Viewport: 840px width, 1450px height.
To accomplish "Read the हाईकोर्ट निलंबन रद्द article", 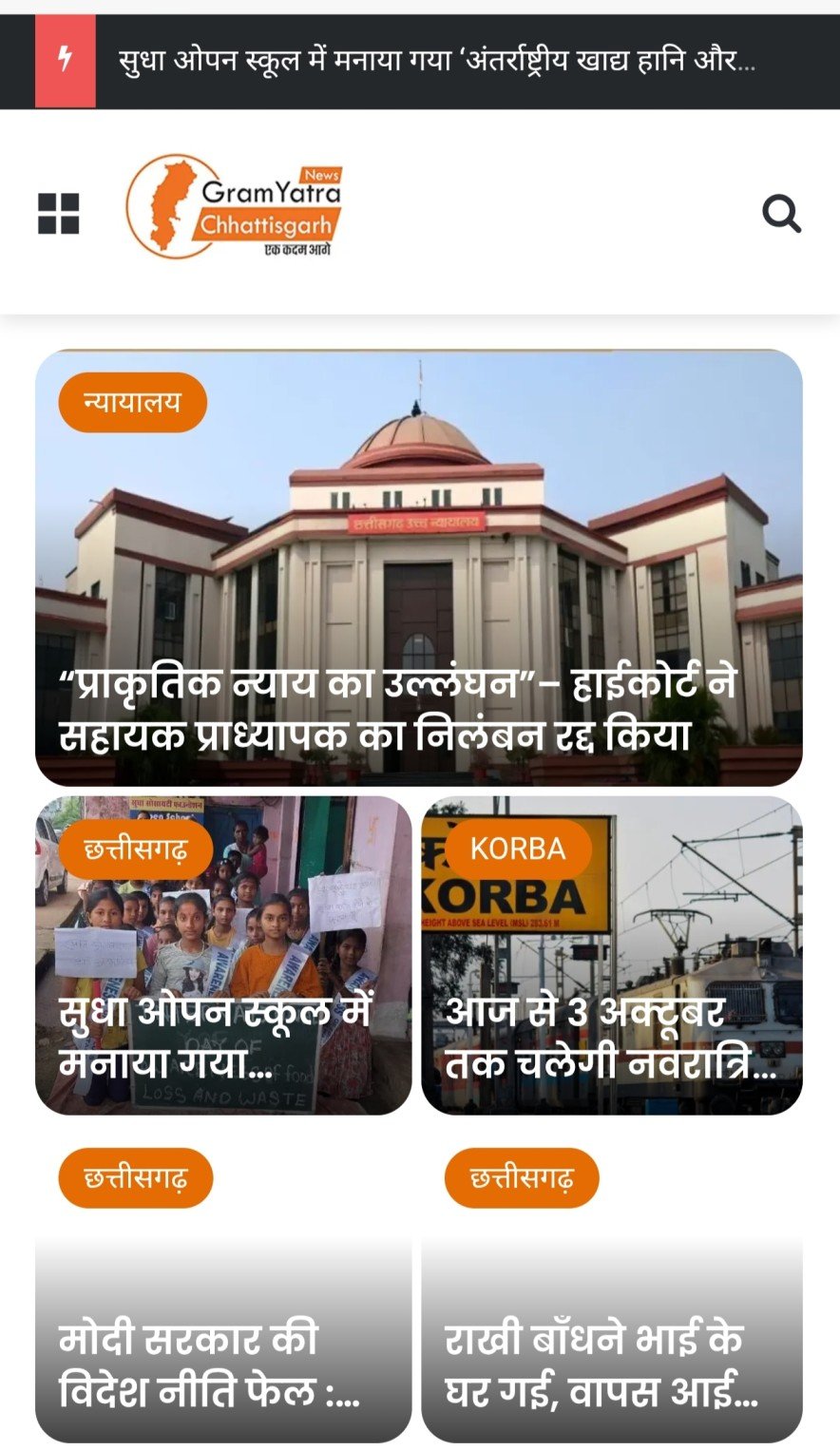I will 399,710.
